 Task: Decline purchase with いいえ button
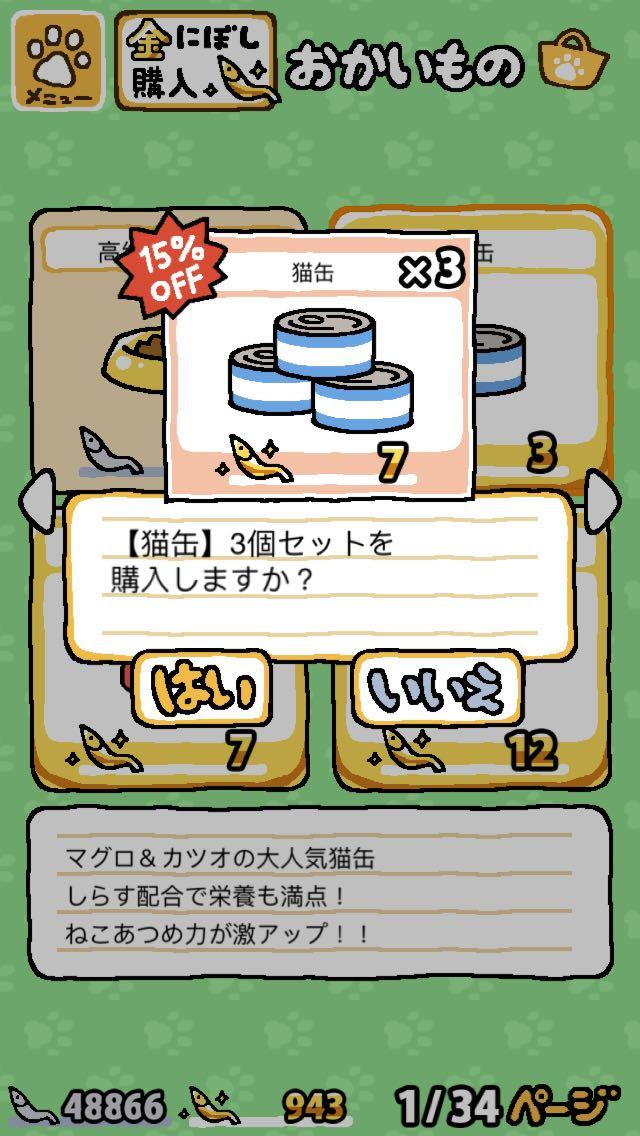coord(440,690)
